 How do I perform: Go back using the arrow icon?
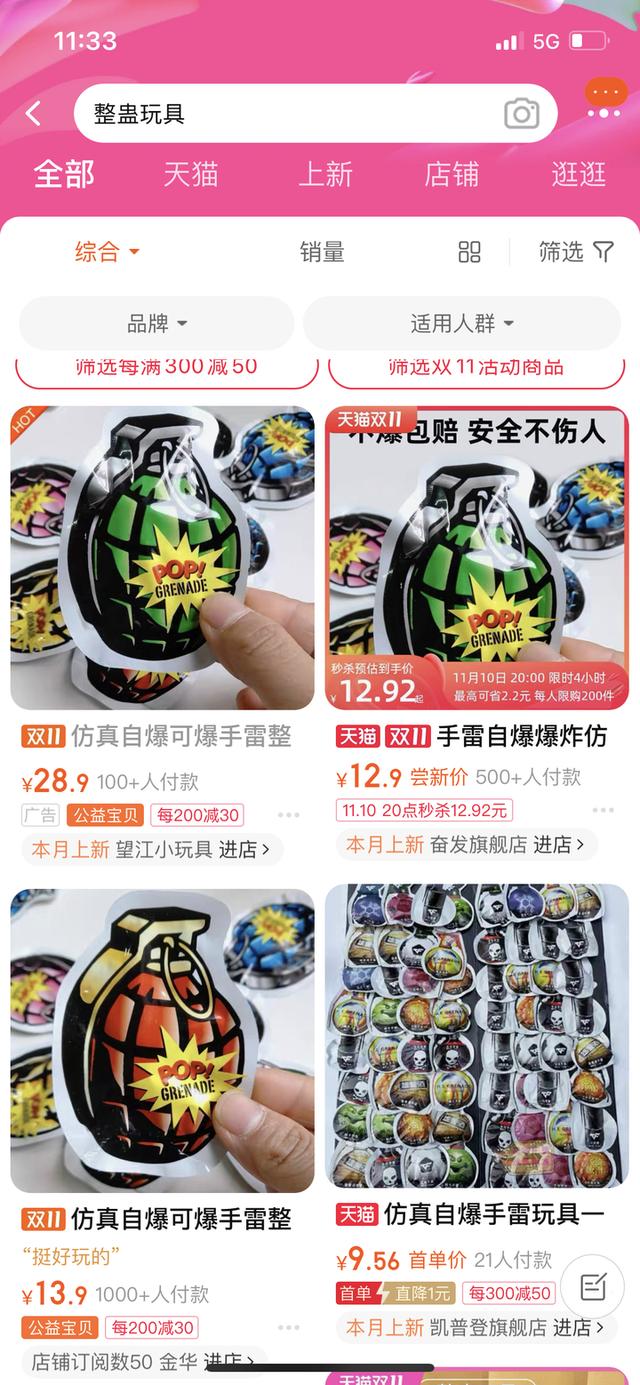pyautogui.click(x=34, y=113)
